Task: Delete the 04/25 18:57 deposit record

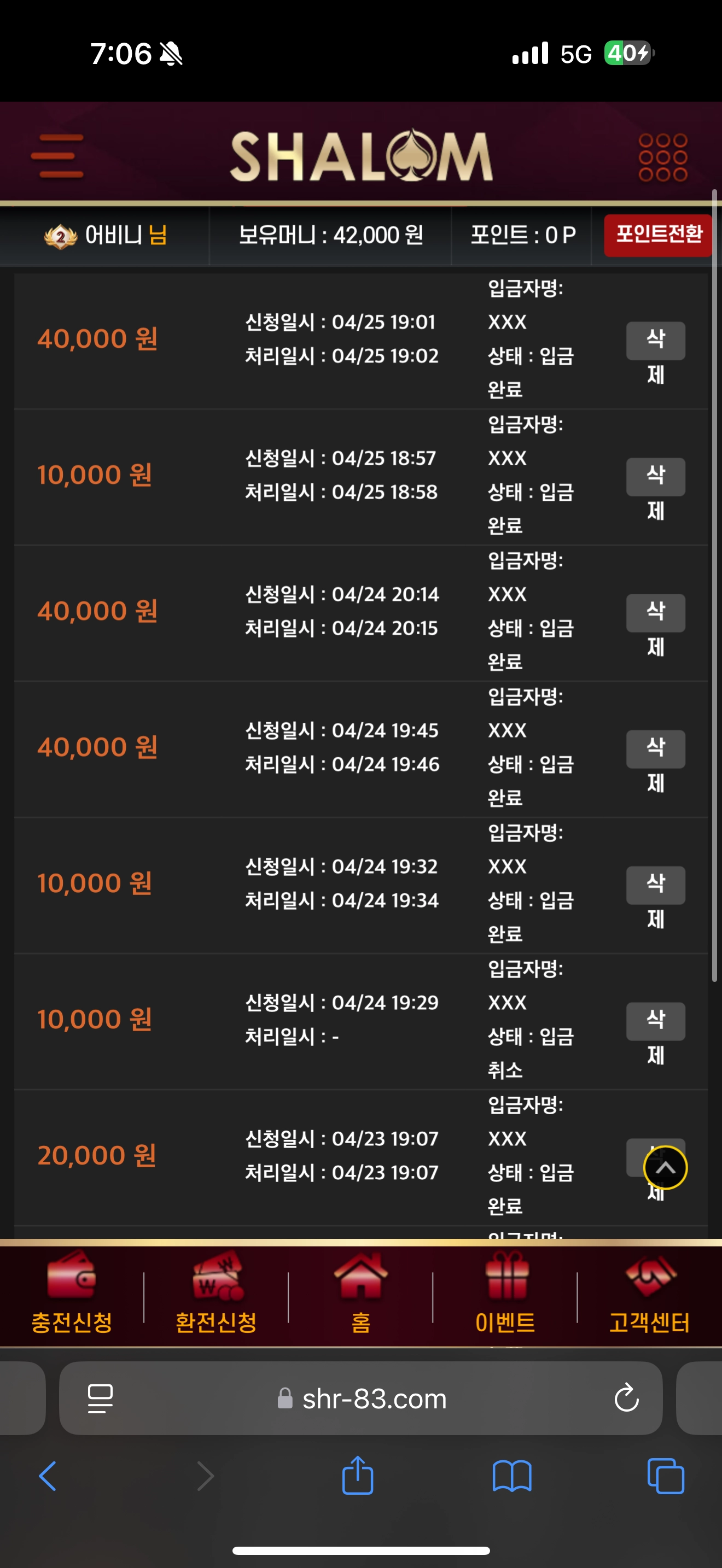Action: coord(656,492)
